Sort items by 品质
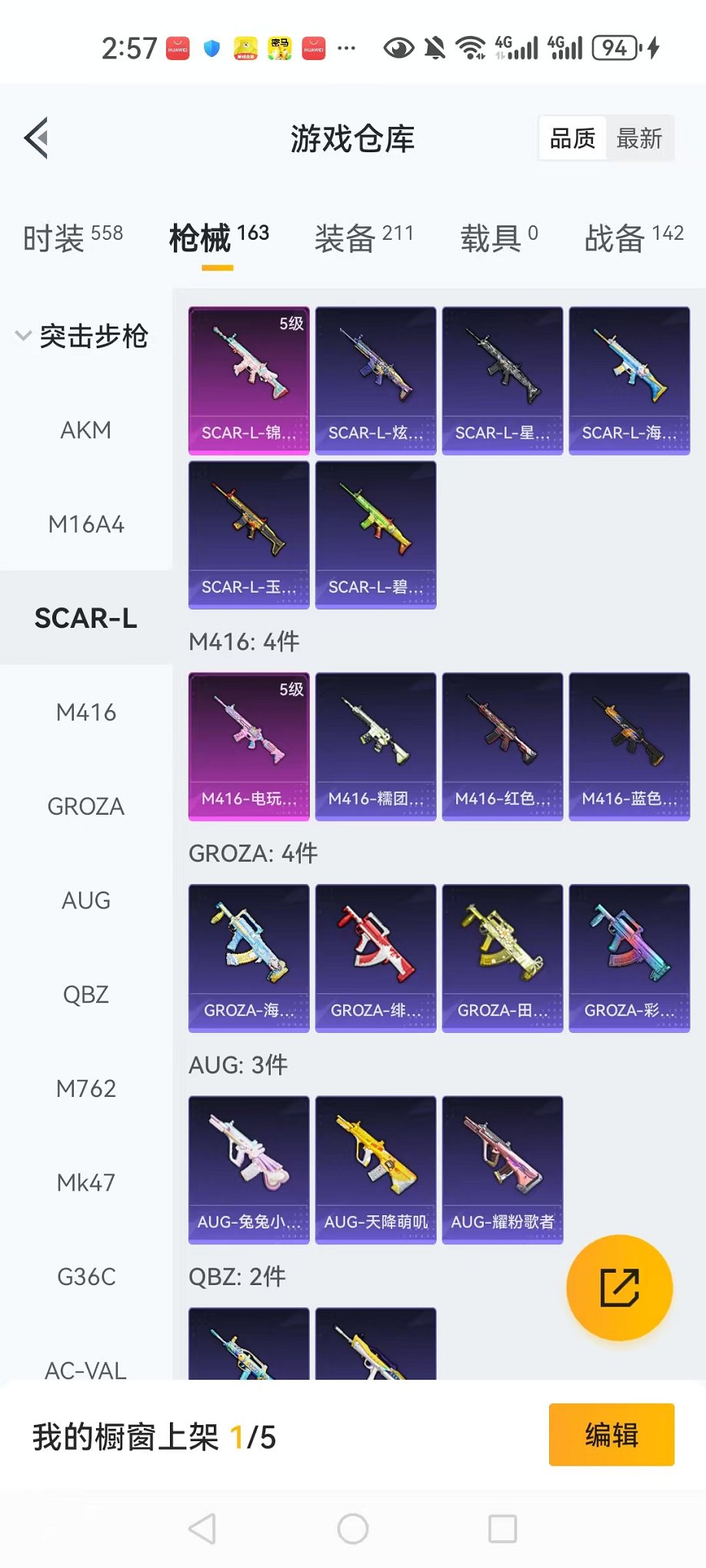 click(x=573, y=139)
